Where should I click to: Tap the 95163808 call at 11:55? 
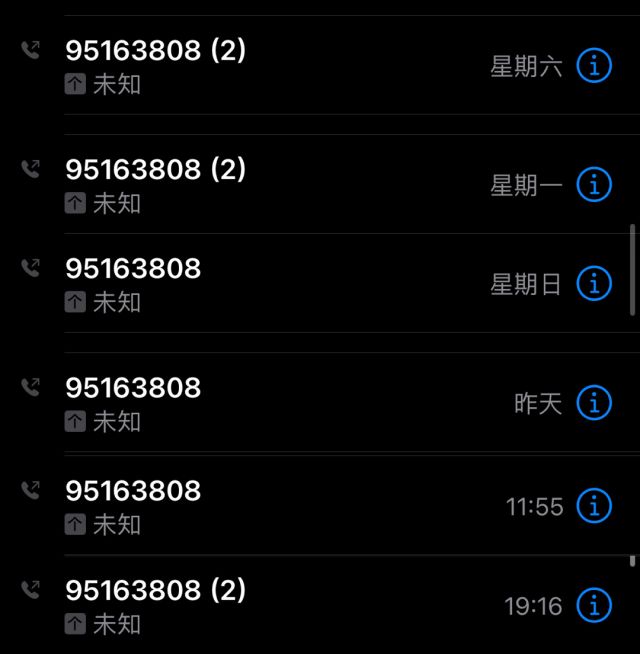point(133,491)
